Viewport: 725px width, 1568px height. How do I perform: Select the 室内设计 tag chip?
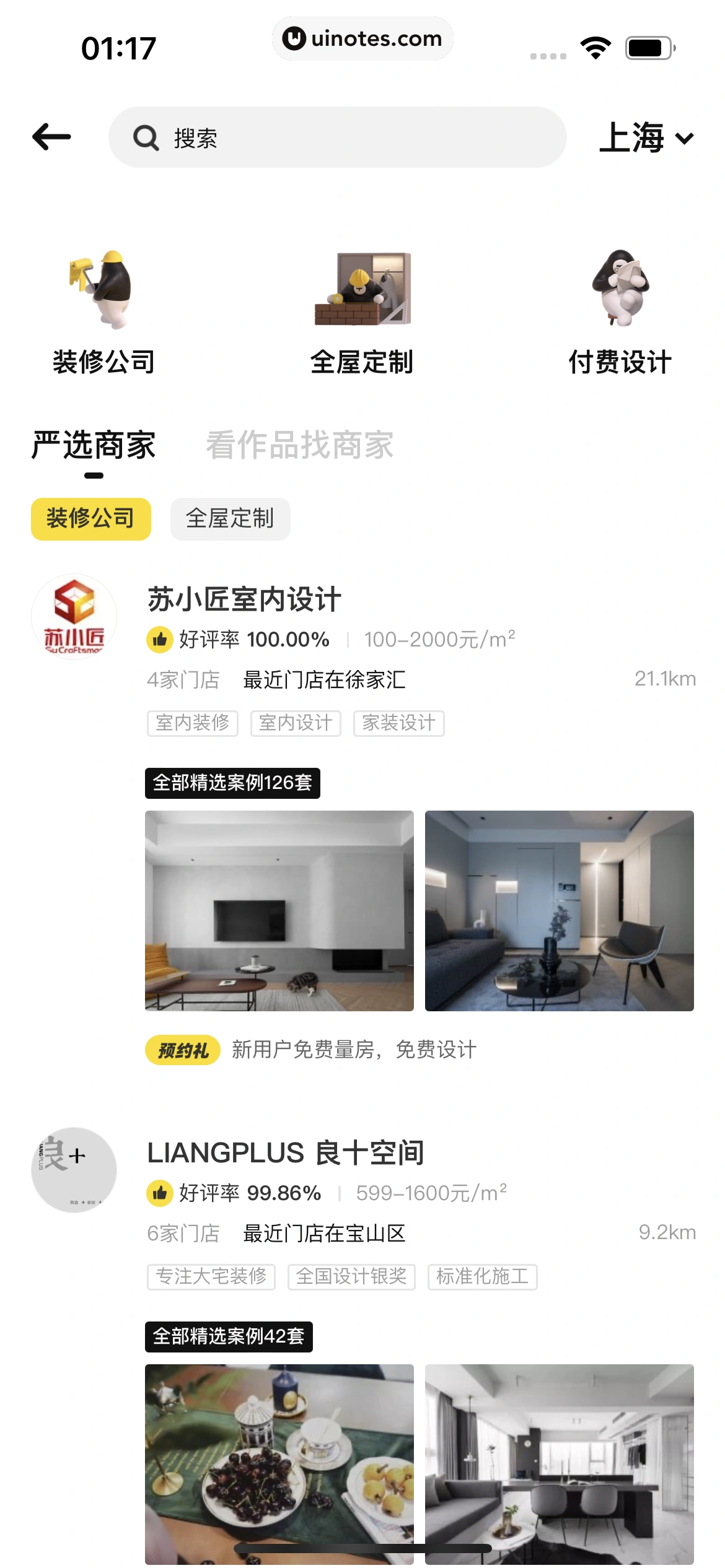[x=296, y=723]
